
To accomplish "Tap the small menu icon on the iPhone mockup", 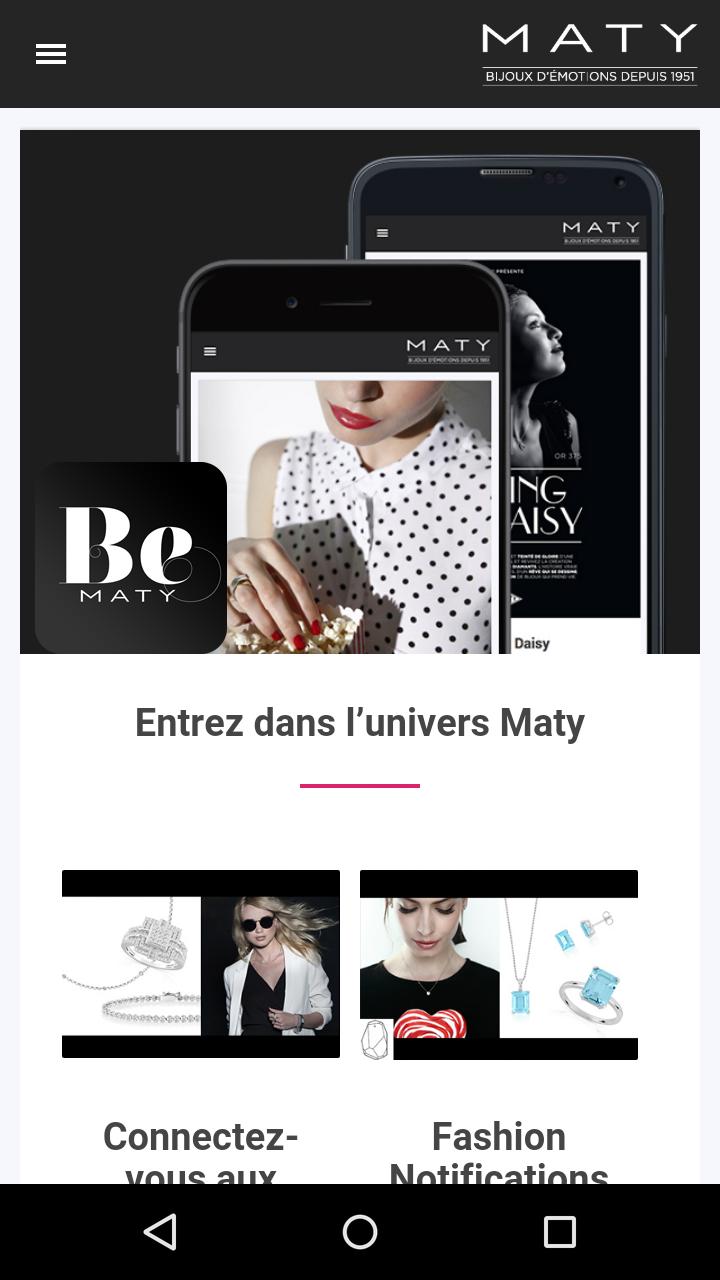I will coord(210,349).
